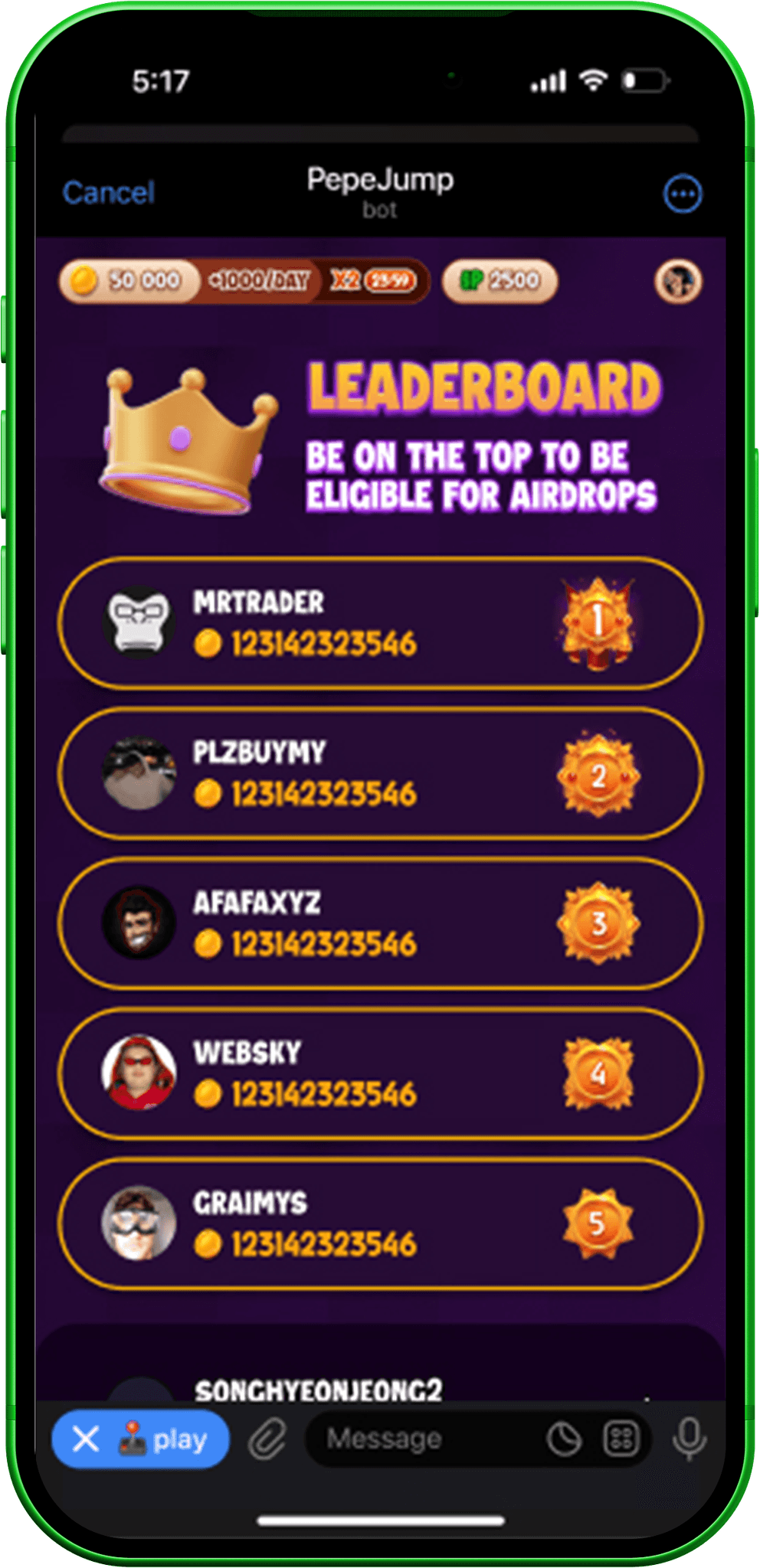
Task: Tap the 50 000 coin balance pill
Action: (x=127, y=280)
